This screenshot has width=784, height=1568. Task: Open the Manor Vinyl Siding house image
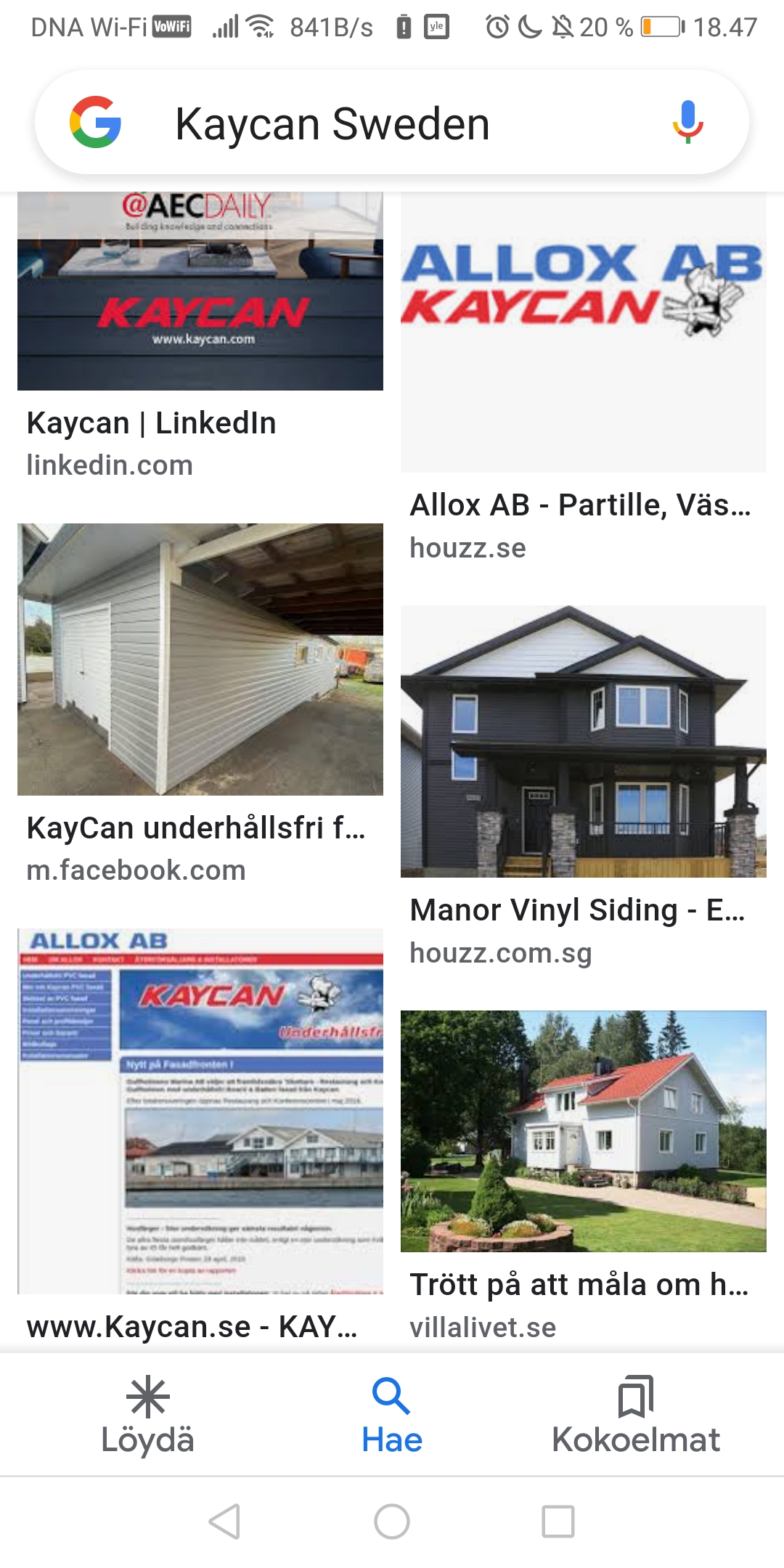point(583,742)
